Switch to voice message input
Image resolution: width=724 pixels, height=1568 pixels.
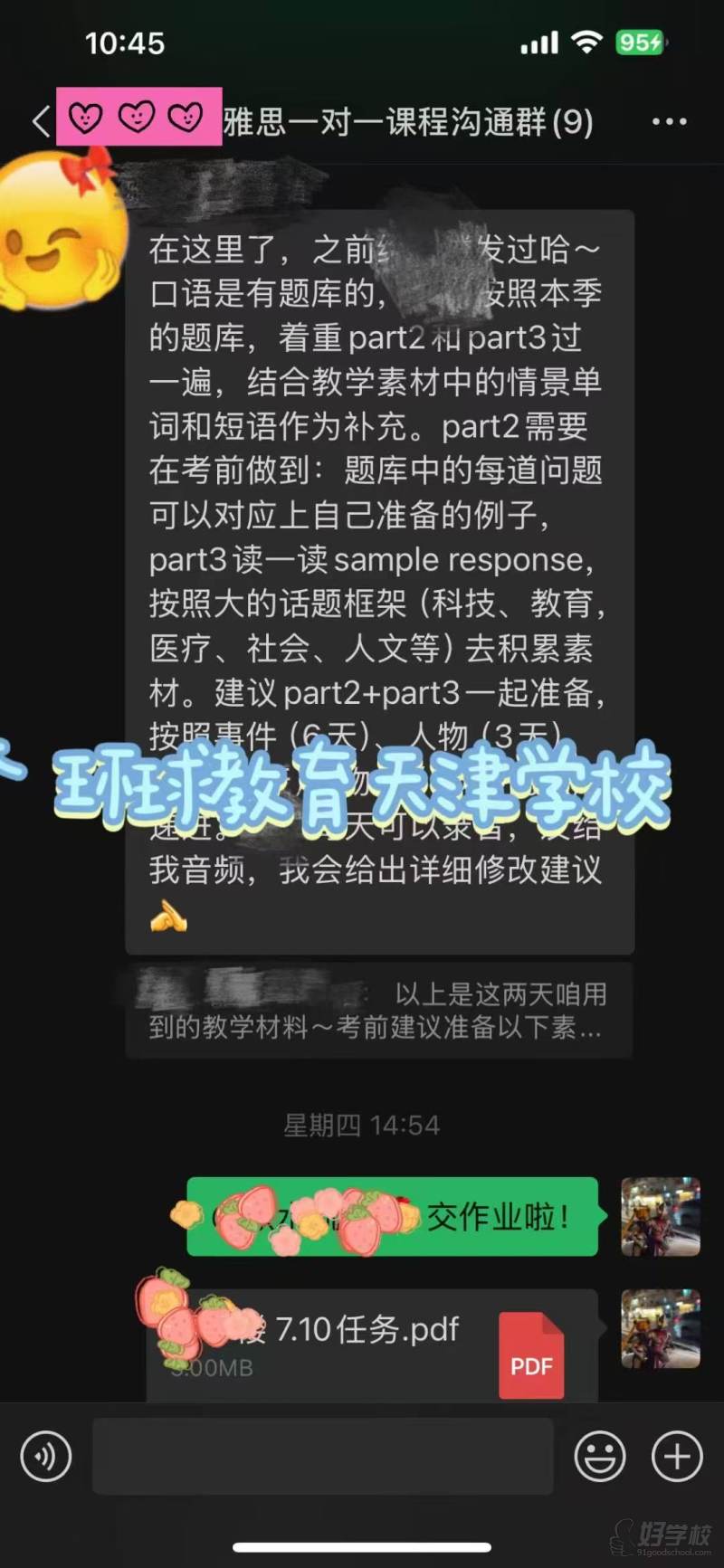click(x=46, y=1456)
